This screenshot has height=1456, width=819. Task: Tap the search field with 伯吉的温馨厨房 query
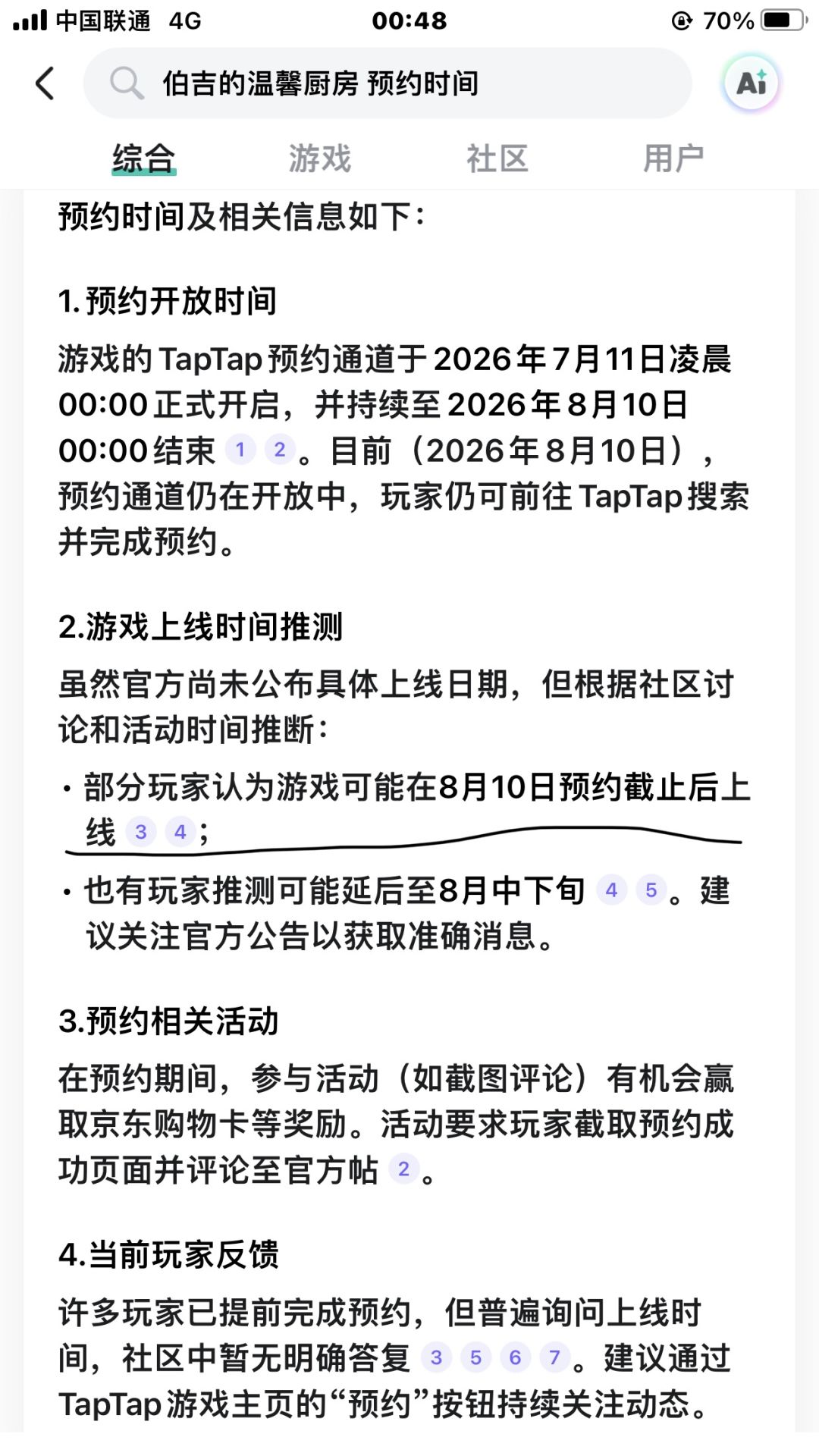point(388,83)
